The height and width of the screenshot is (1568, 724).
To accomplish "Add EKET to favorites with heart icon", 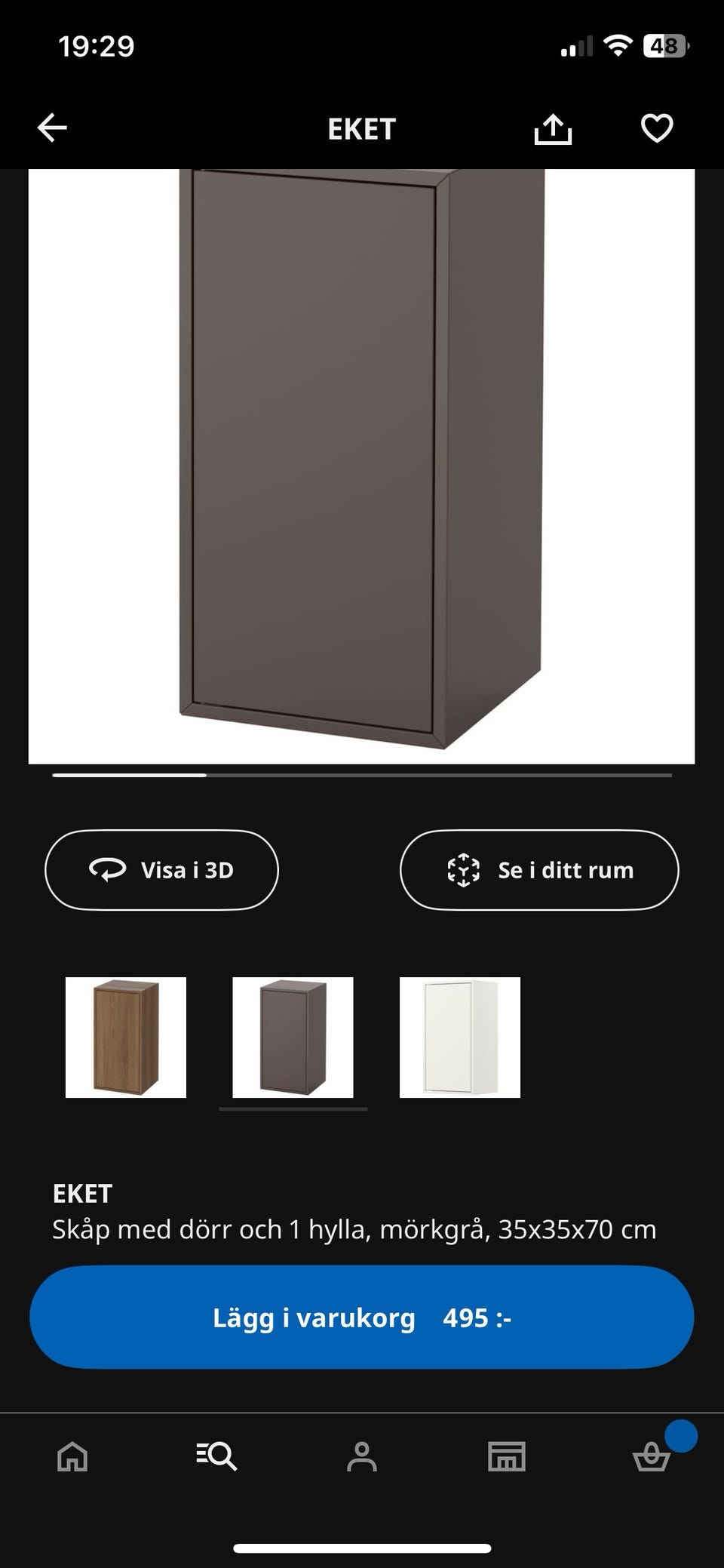I will [x=656, y=128].
